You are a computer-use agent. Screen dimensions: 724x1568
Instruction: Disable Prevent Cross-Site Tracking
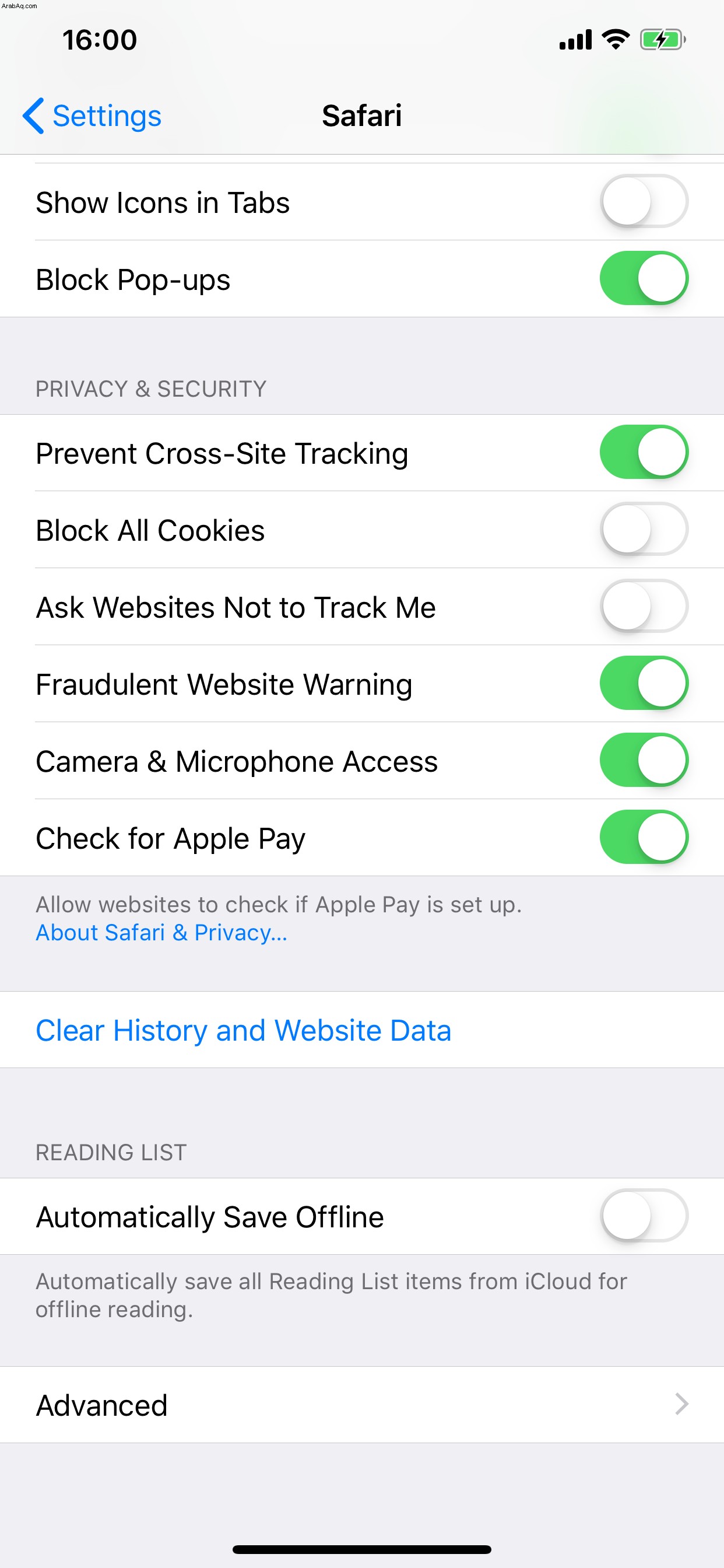[x=644, y=452]
